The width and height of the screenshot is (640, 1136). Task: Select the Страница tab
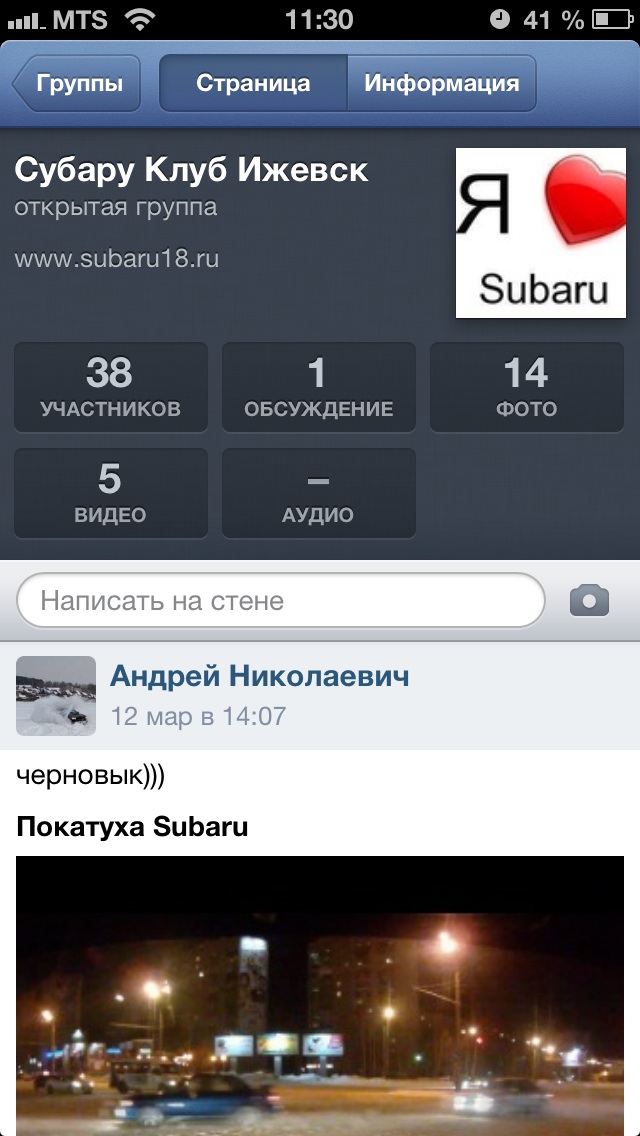click(253, 83)
